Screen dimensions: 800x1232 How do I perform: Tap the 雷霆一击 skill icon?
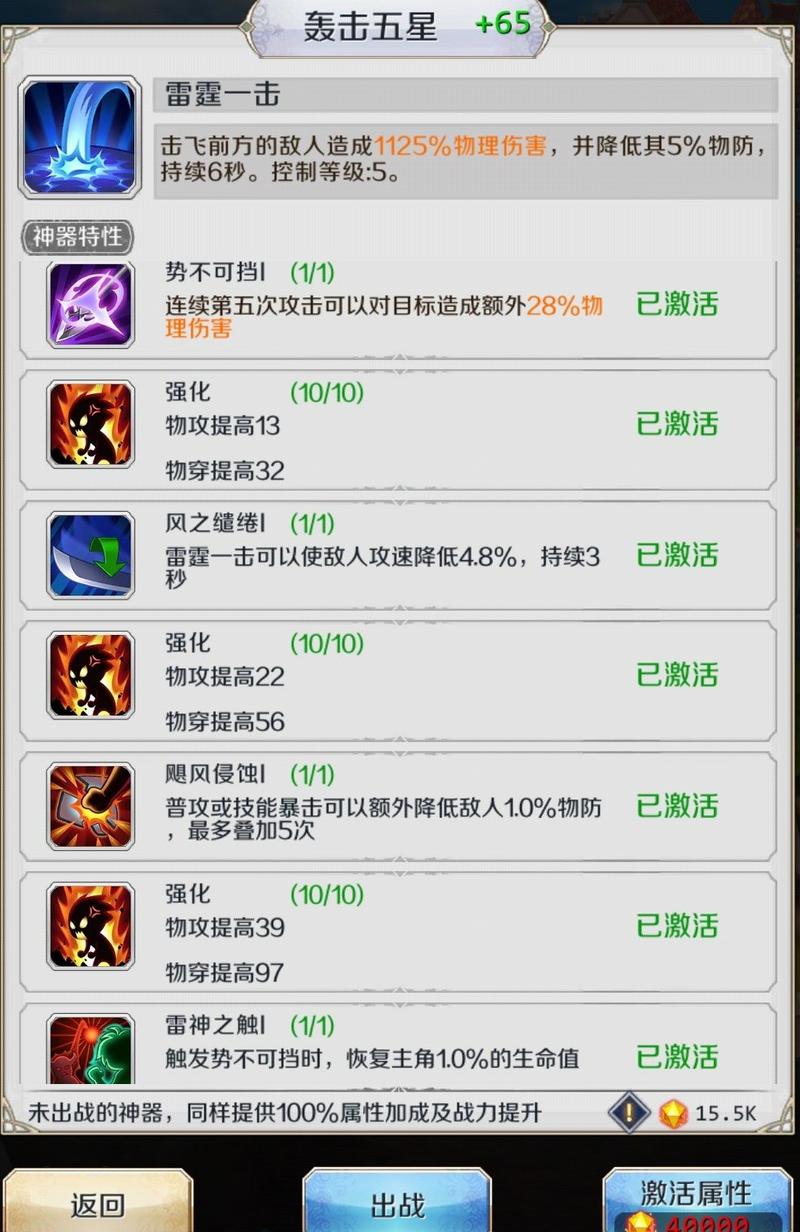(81, 138)
